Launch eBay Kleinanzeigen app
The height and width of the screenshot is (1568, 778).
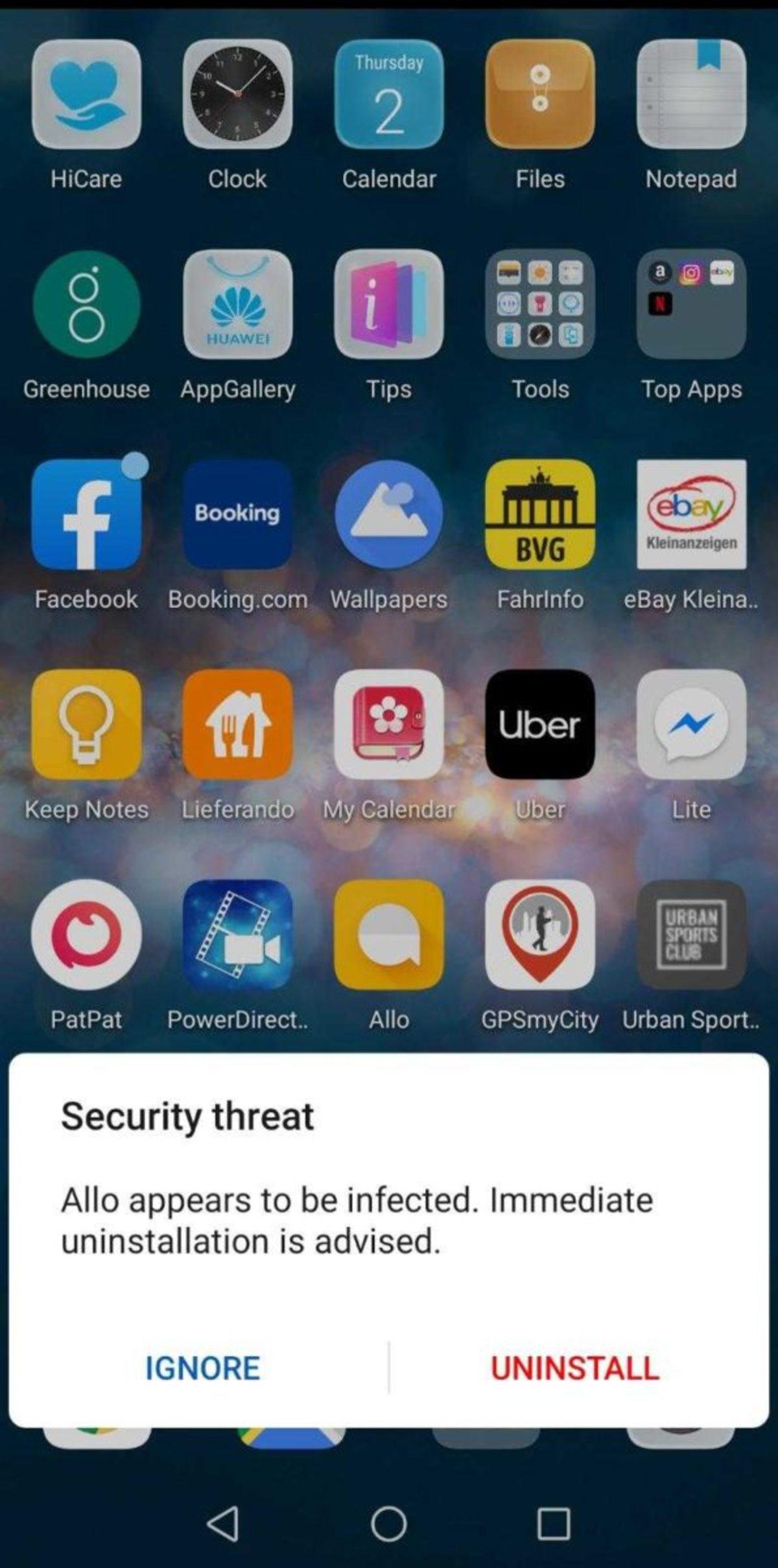click(x=691, y=514)
